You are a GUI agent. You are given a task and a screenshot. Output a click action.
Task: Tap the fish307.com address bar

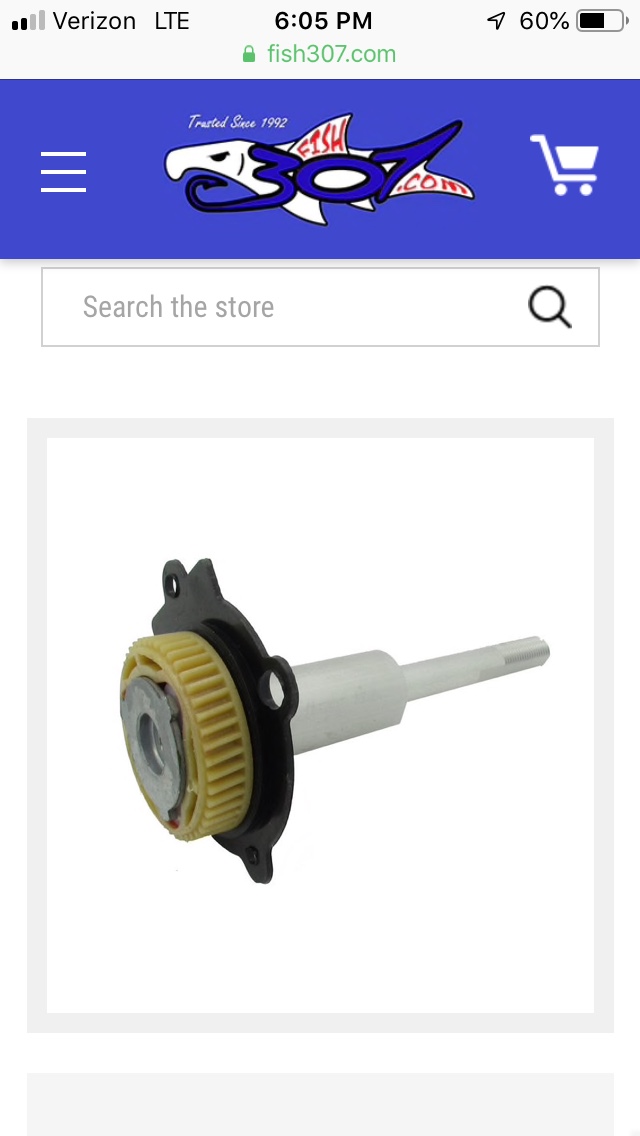320,54
